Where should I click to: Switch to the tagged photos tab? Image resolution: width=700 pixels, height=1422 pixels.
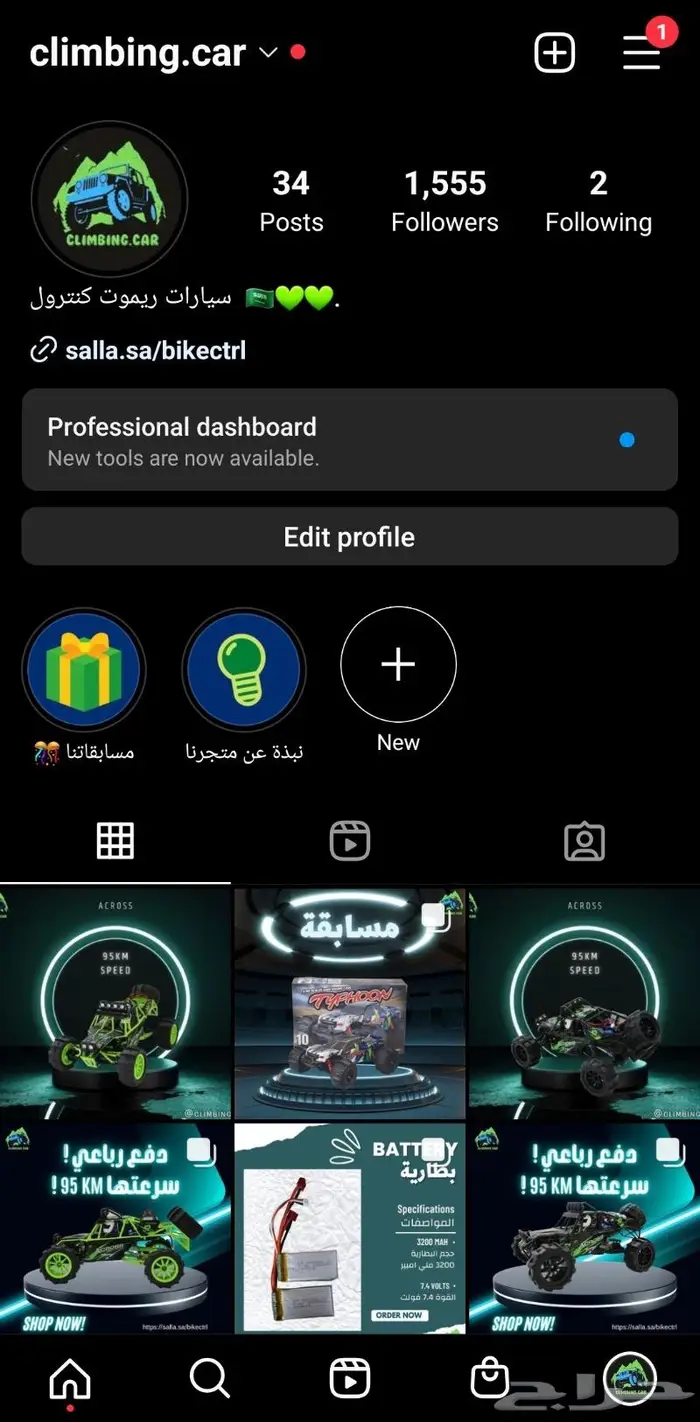(584, 841)
